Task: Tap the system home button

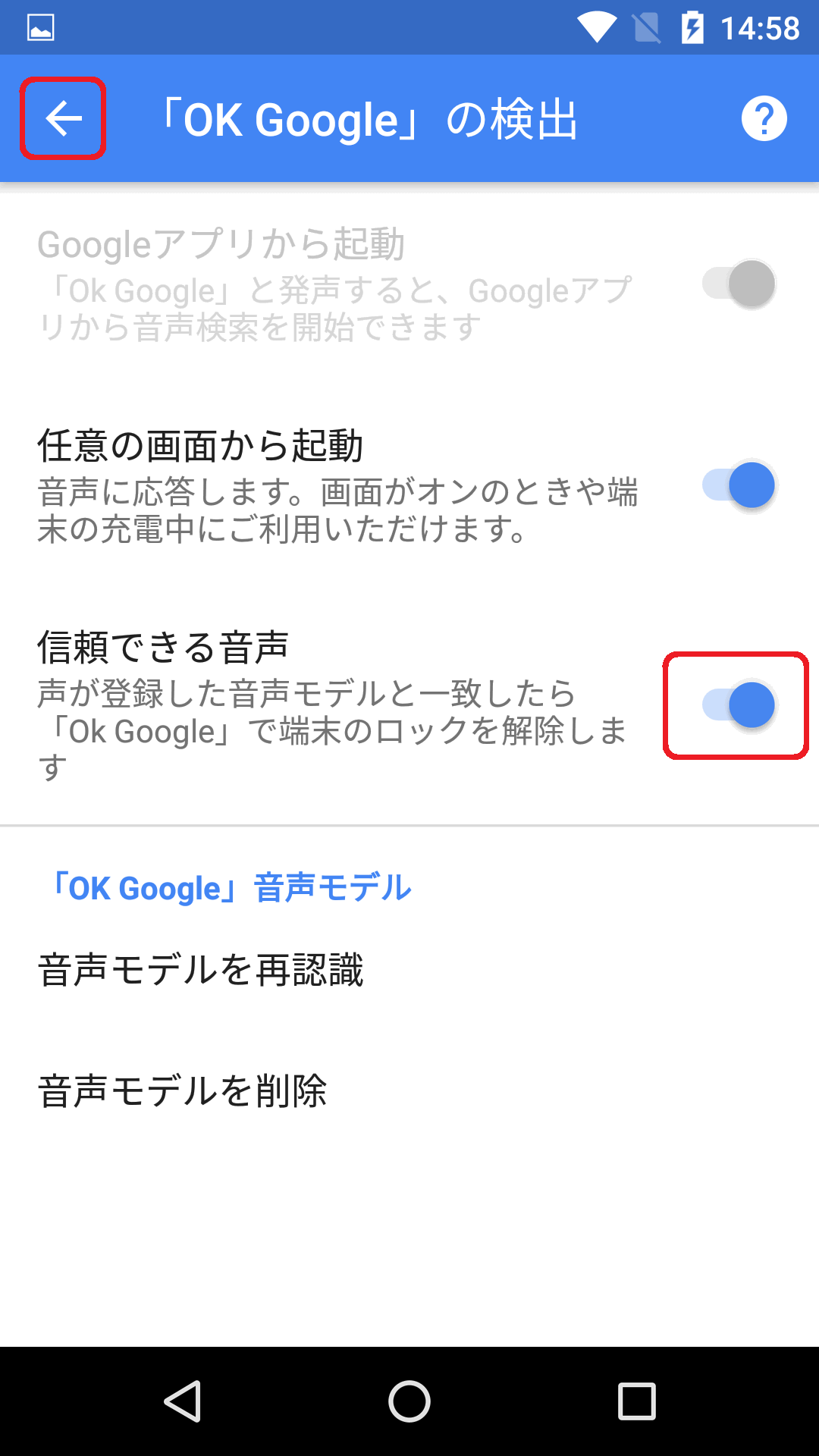Action: [x=409, y=1401]
